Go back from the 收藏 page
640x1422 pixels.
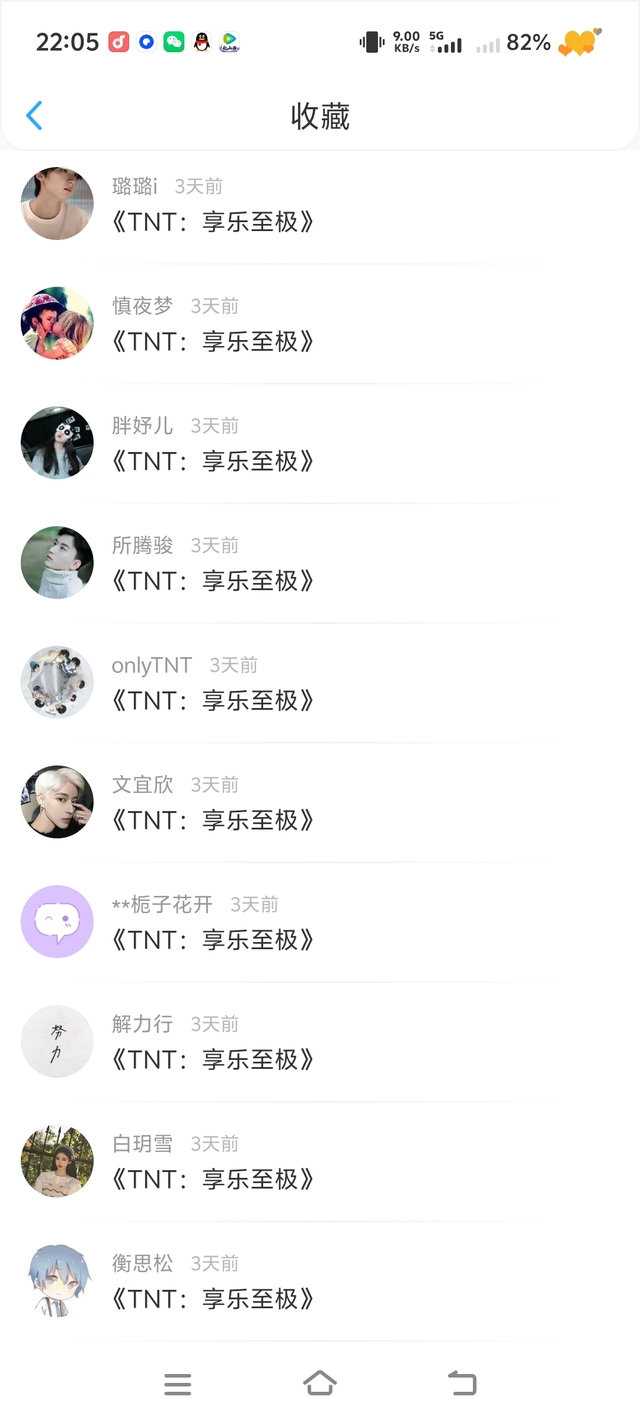34,116
